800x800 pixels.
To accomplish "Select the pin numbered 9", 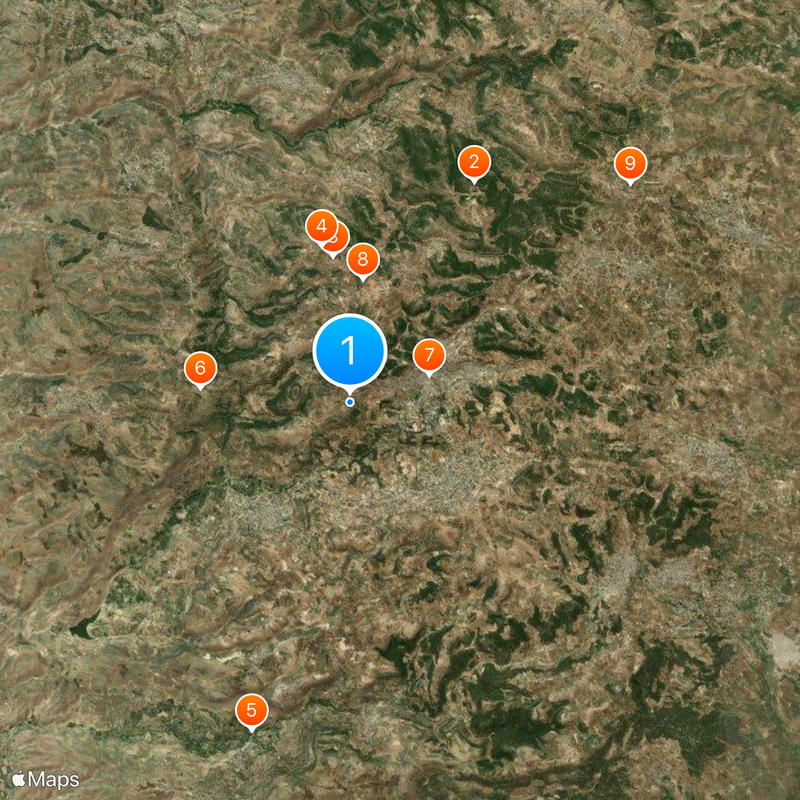I will [x=630, y=163].
